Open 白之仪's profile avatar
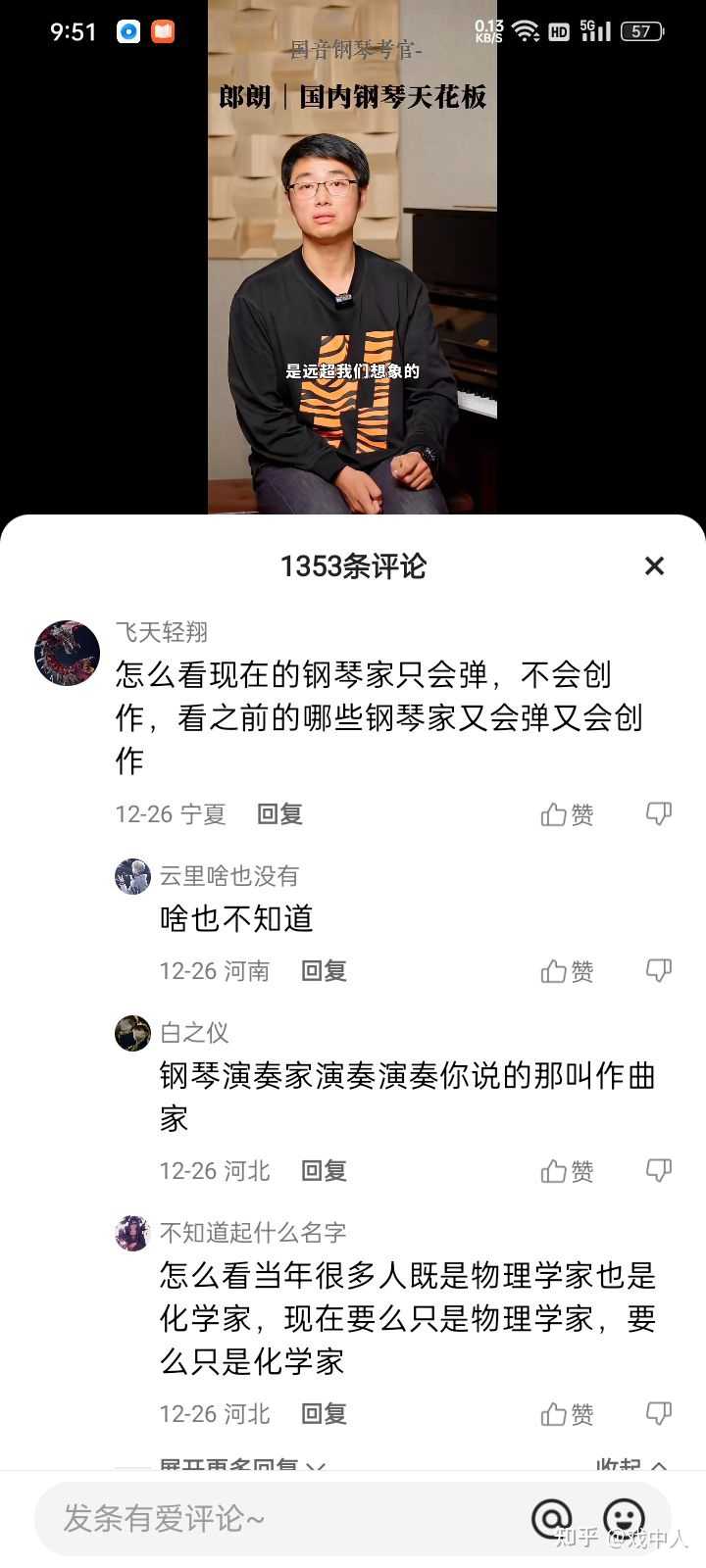Image resolution: width=706 pixels, height=1568 pixels. 132,1033
